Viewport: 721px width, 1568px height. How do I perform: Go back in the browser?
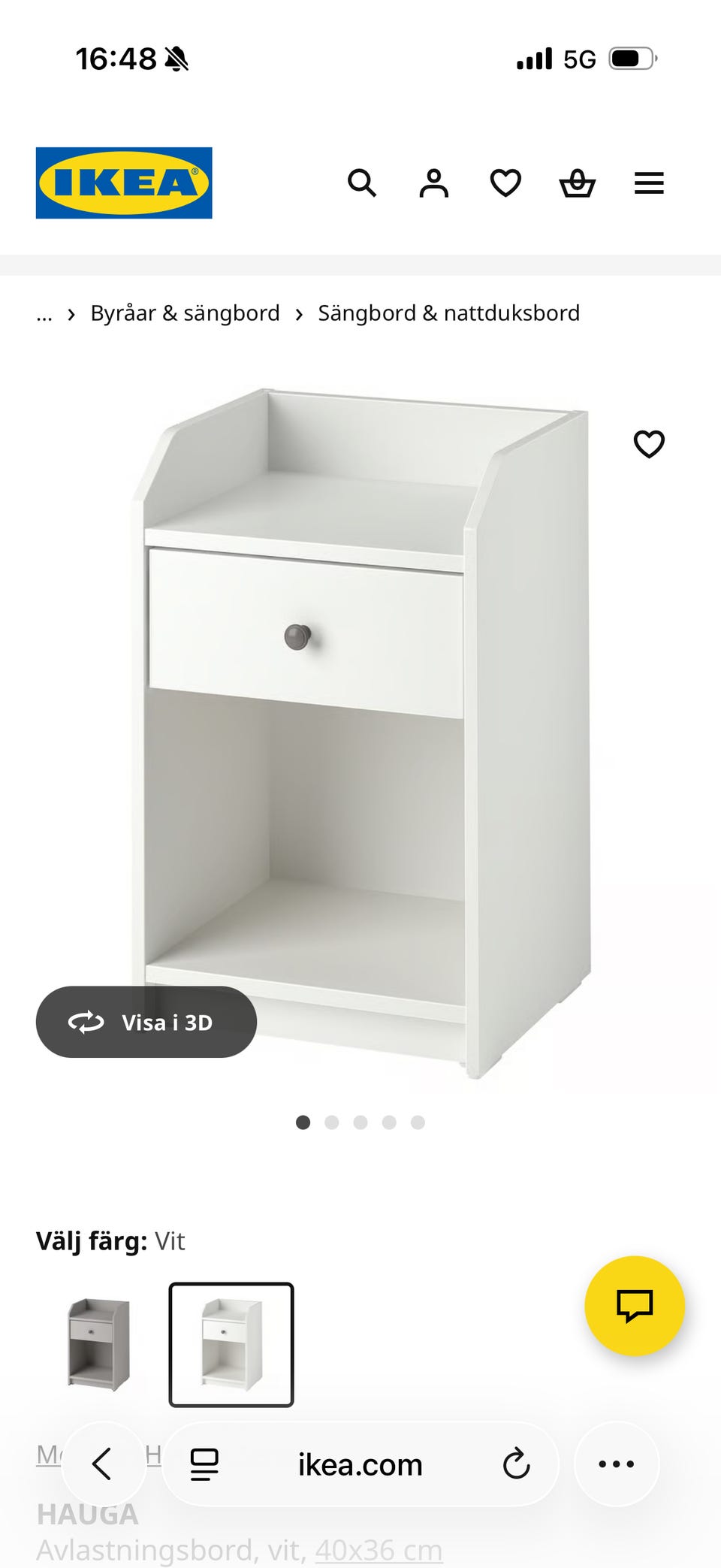coord(103,1464)
